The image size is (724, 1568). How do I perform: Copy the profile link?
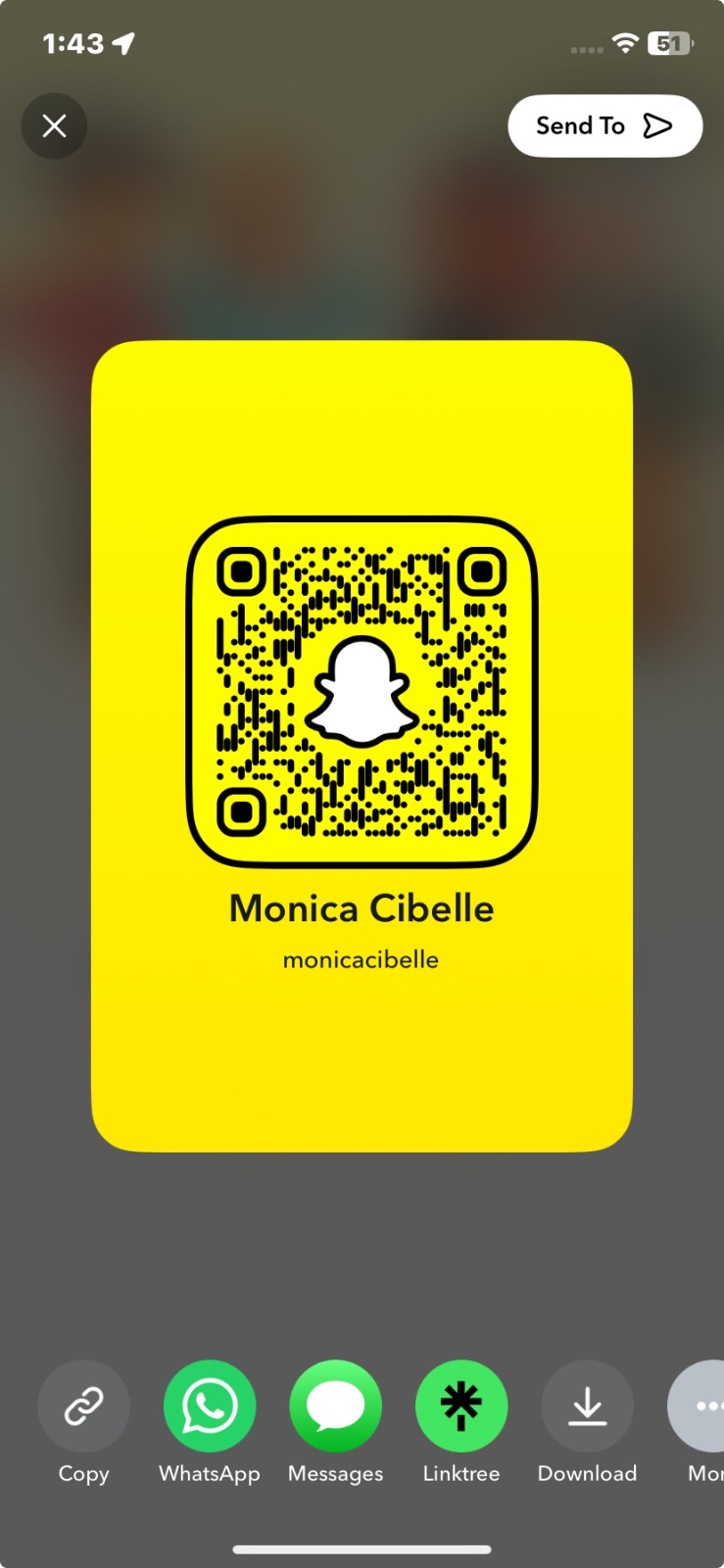83,1406
